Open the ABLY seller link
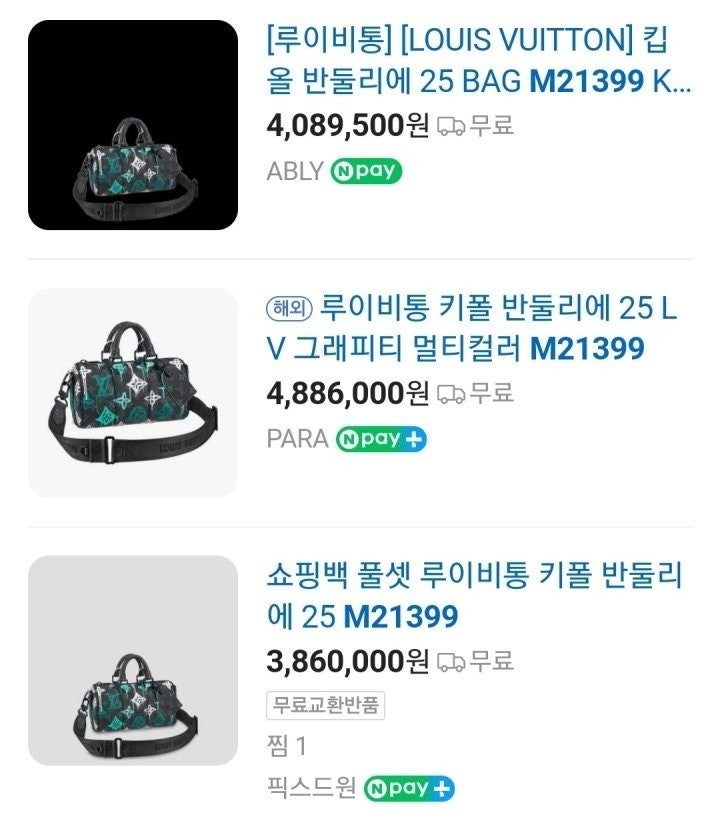 click(295, 171)
